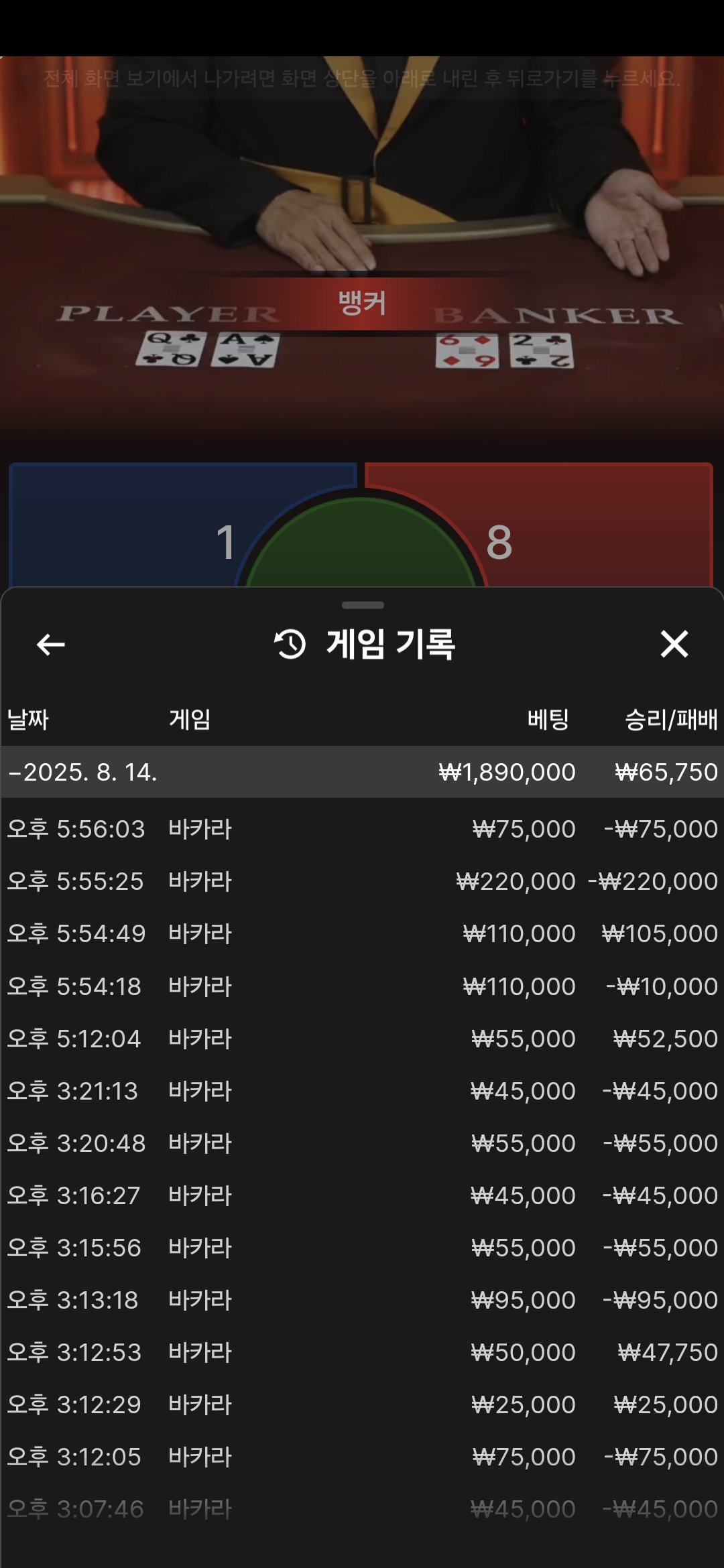The image size is (724, 1568).
Task: View the 오후 3:12:05 round details
Action: (x=362, y=1457)
